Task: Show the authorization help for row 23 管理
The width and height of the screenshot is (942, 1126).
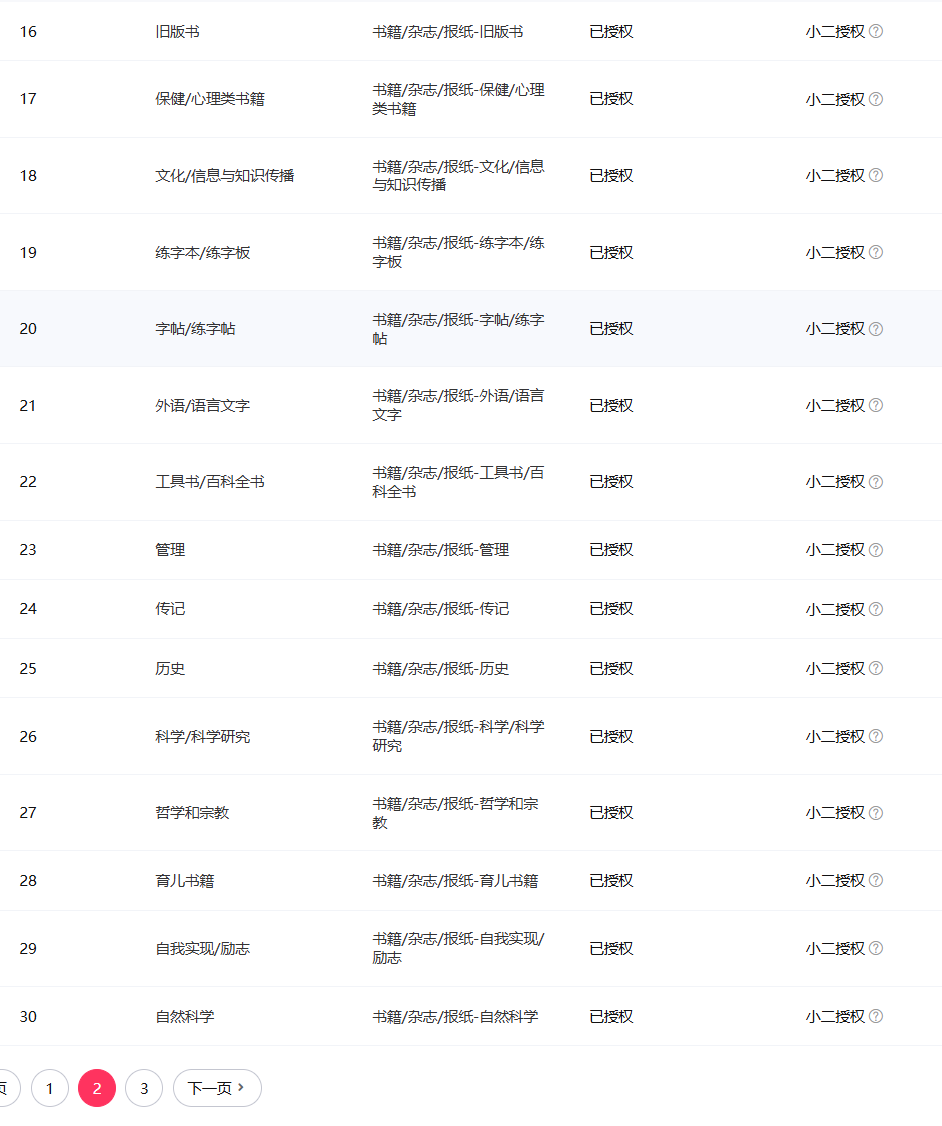Action: pos(876,550)
